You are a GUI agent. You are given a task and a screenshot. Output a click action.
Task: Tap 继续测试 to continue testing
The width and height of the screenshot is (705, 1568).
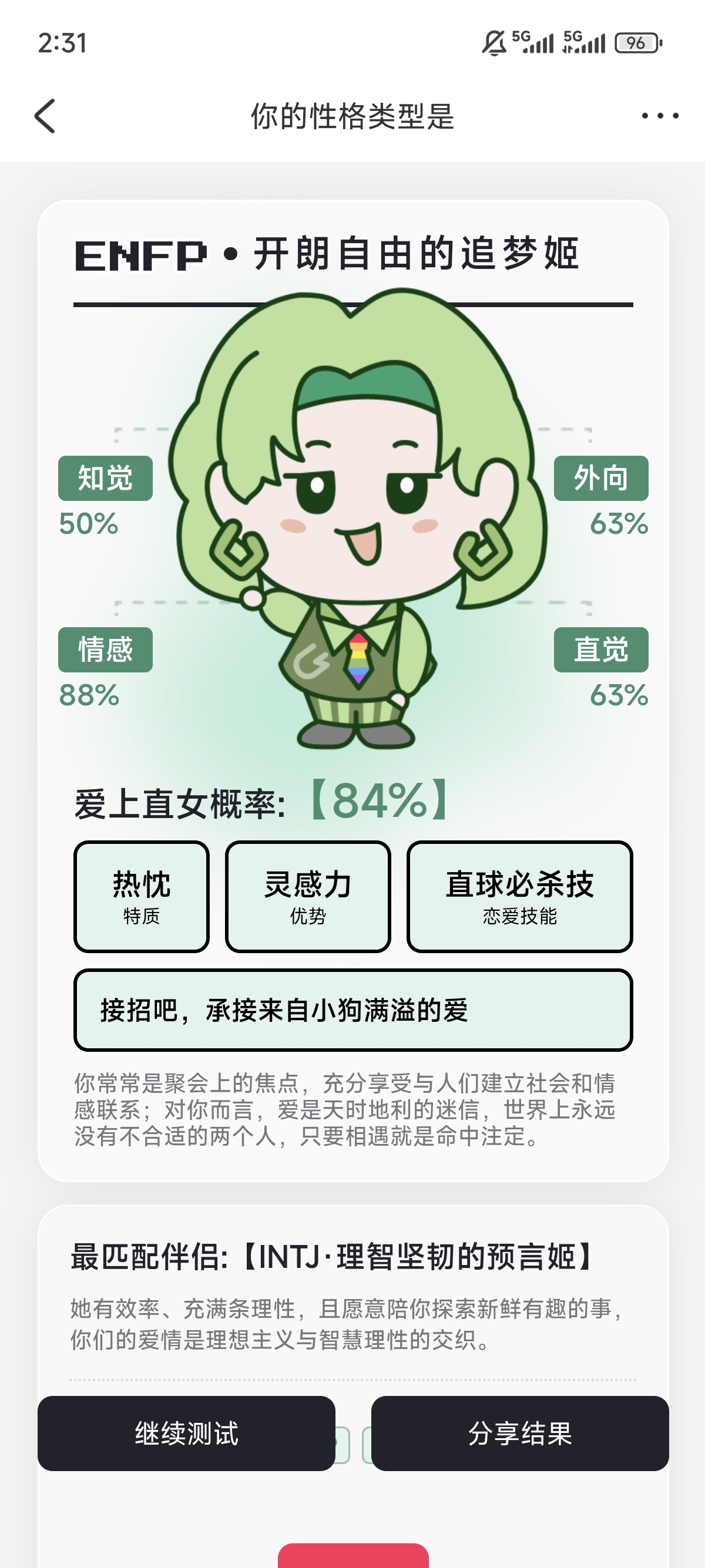186,1434
